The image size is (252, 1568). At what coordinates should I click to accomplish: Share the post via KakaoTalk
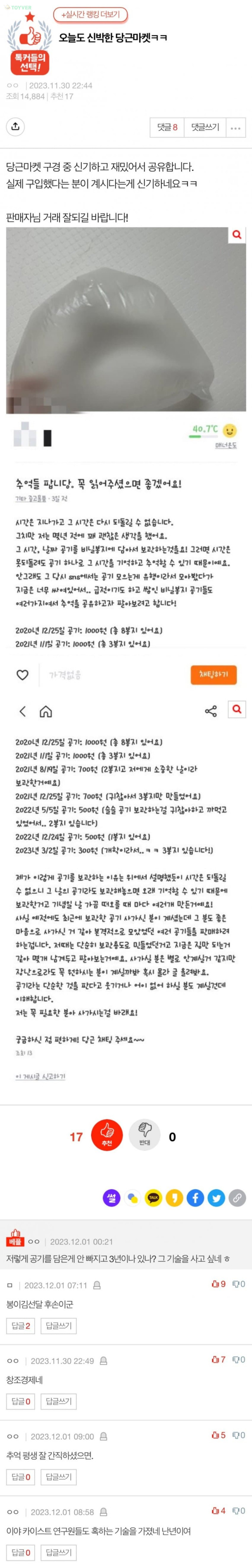(x=153, y=1198)
